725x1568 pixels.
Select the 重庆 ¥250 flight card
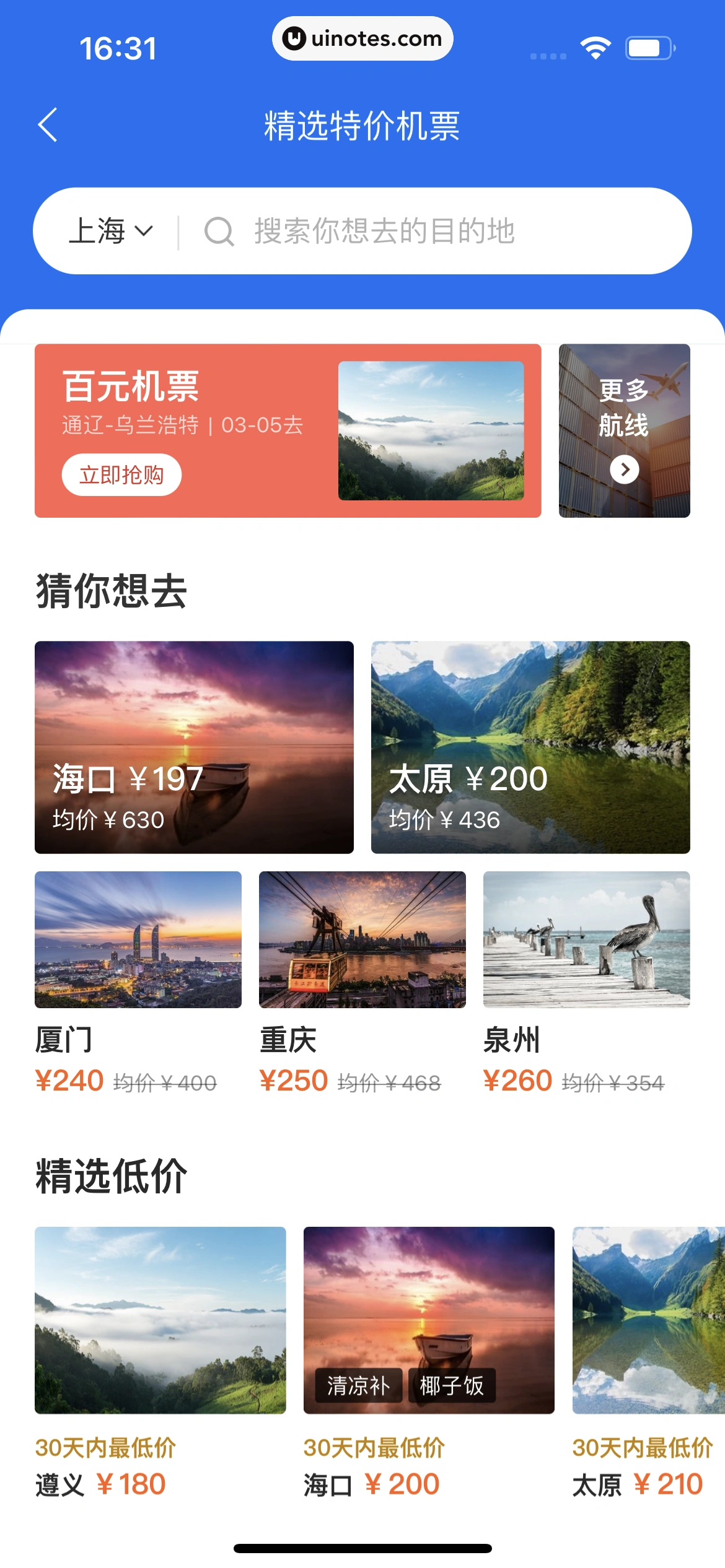[362, 982]
